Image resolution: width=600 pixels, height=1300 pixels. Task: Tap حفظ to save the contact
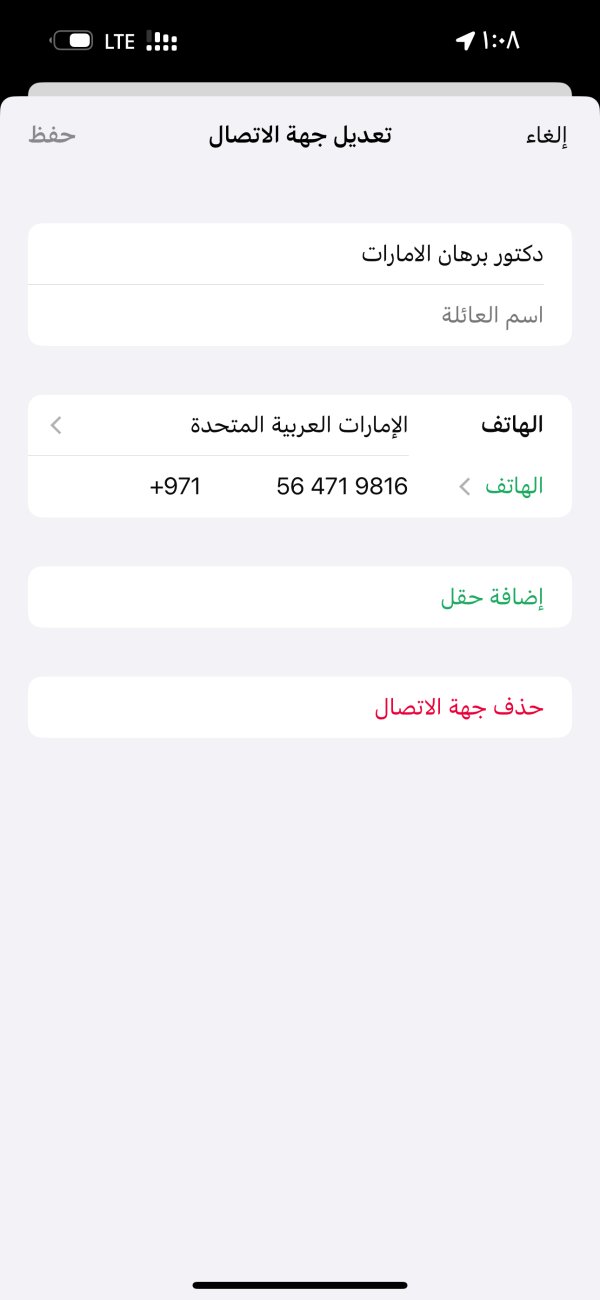pyautogui.click(x=52, y=135)
